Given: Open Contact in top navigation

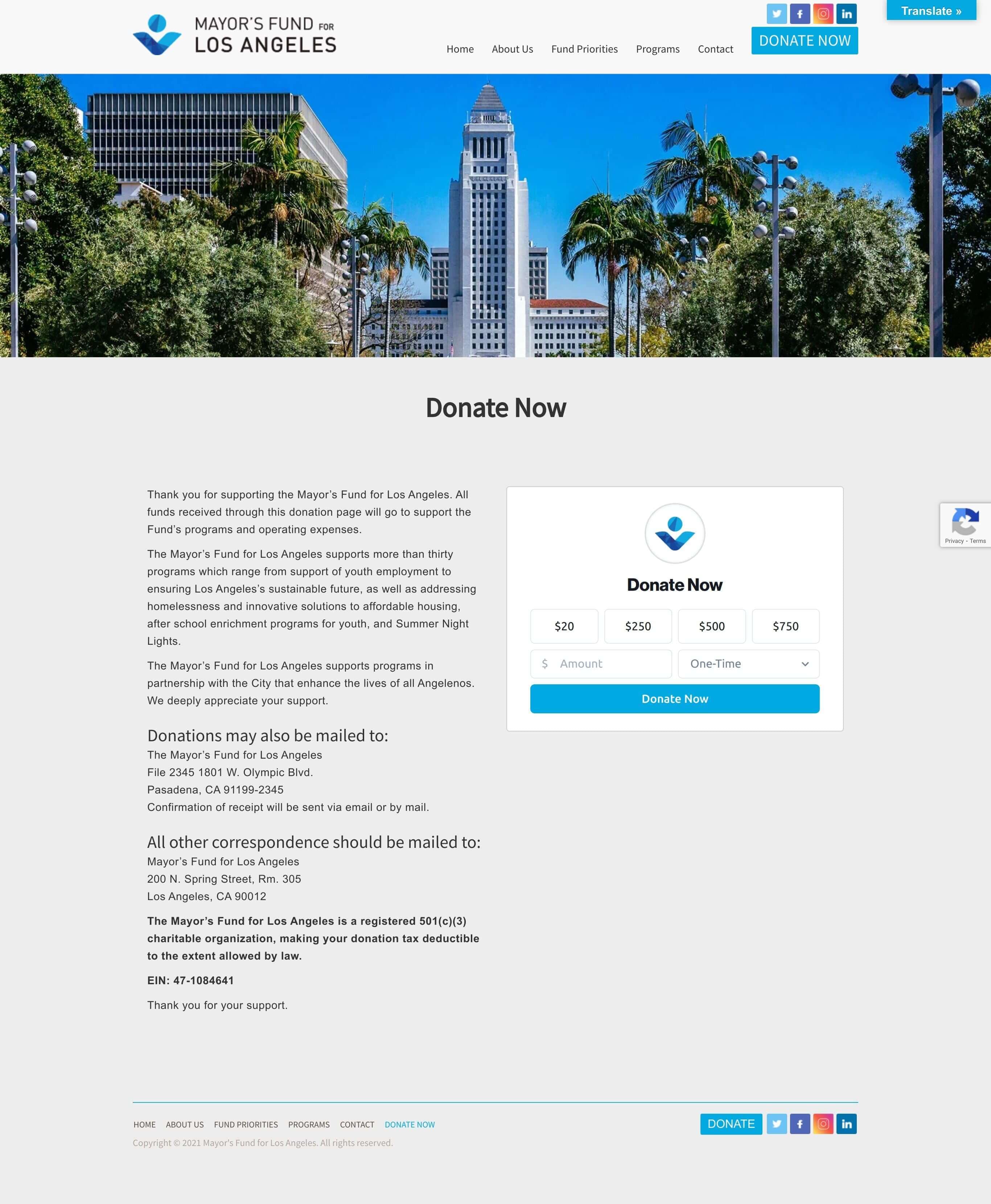Looking at the screenshot, I should point(715,49).
